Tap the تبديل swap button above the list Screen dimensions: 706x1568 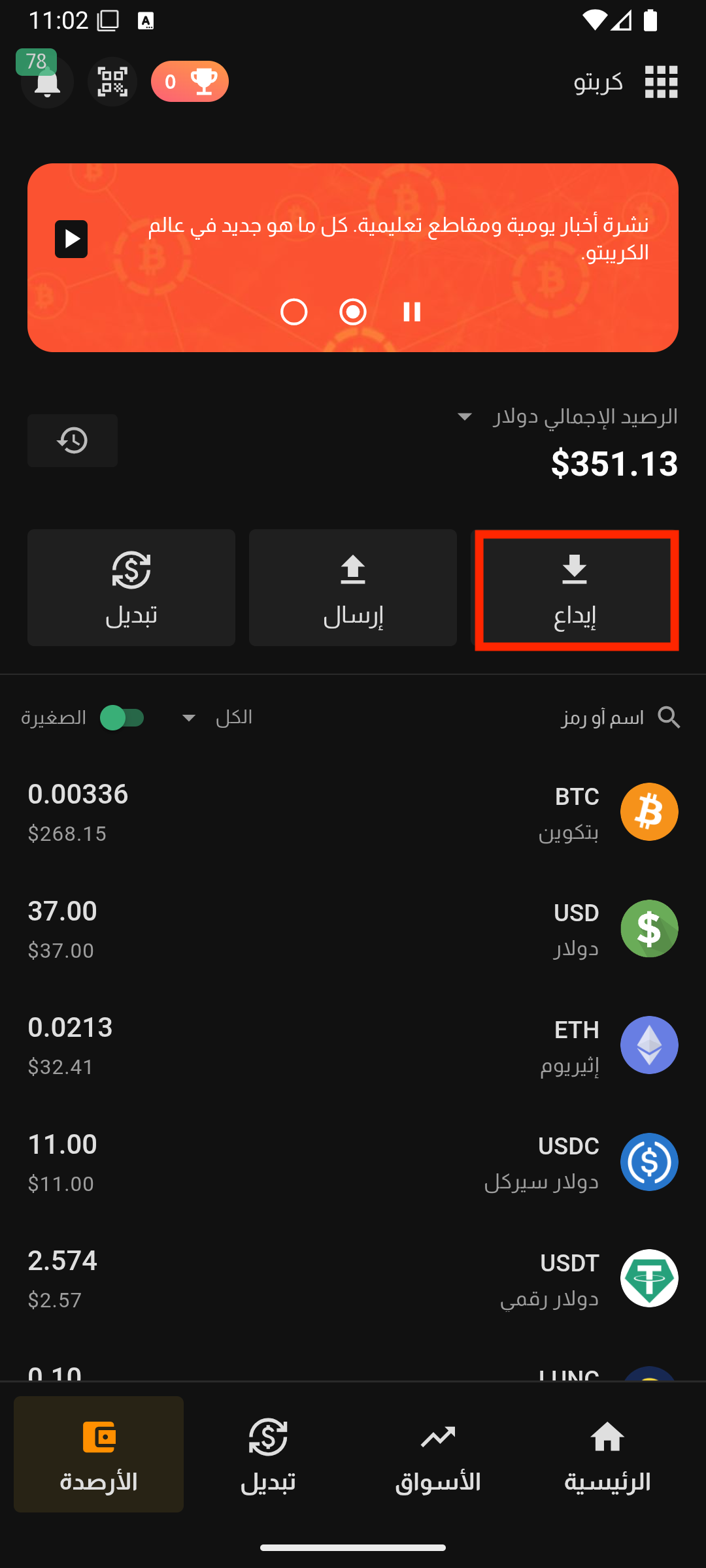(x=131, y=588)
